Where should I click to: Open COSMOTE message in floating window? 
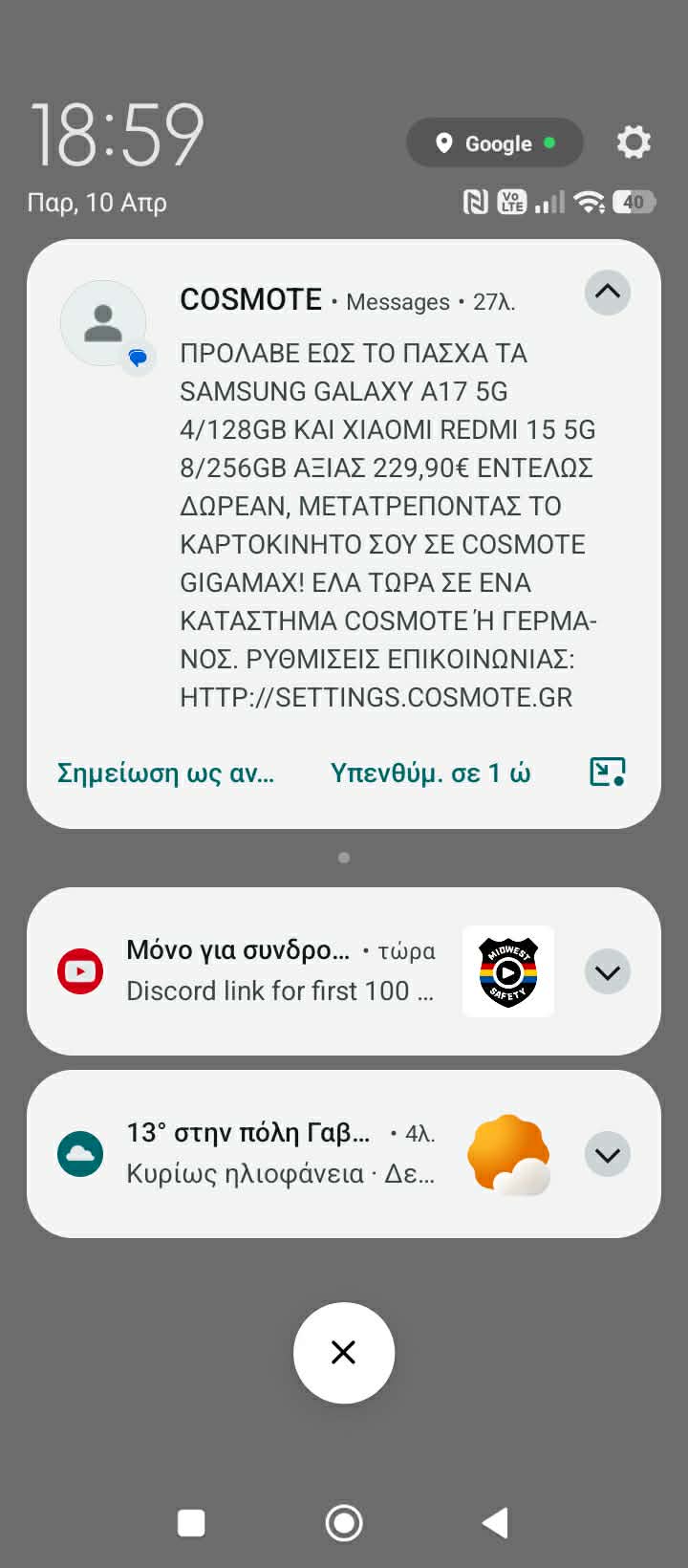(x=608, y=772)
